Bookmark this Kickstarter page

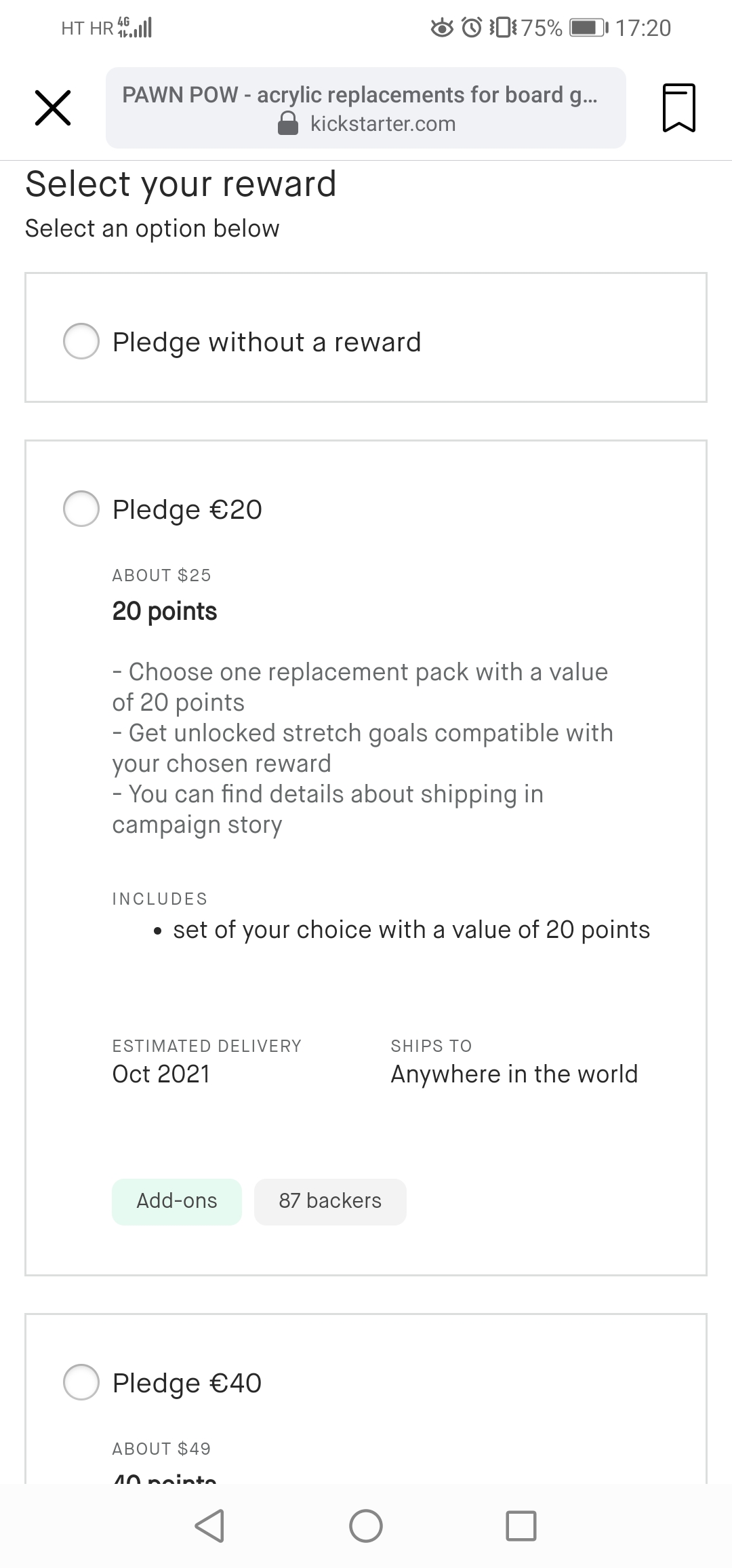[x=678, y=108]
